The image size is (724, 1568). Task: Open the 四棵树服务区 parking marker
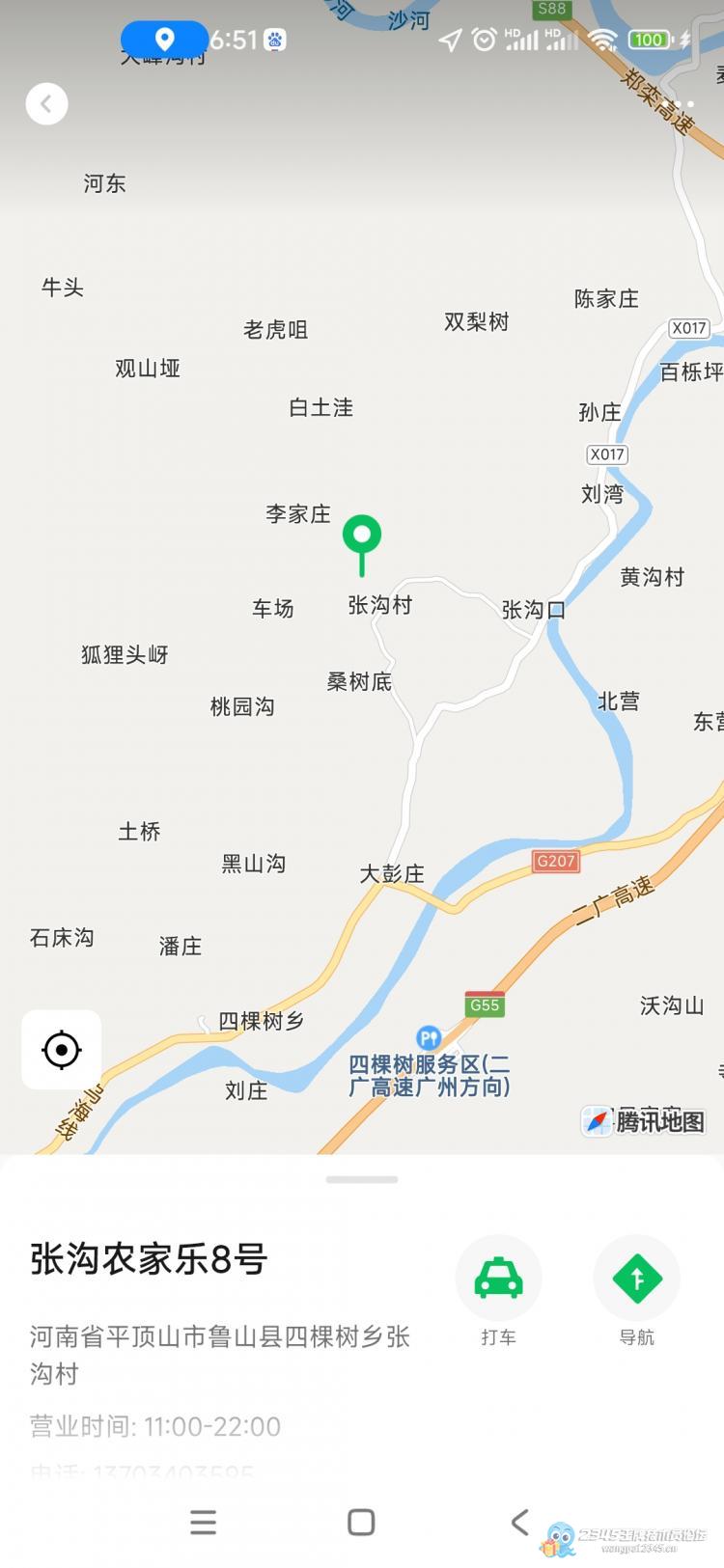[429, 1038]
